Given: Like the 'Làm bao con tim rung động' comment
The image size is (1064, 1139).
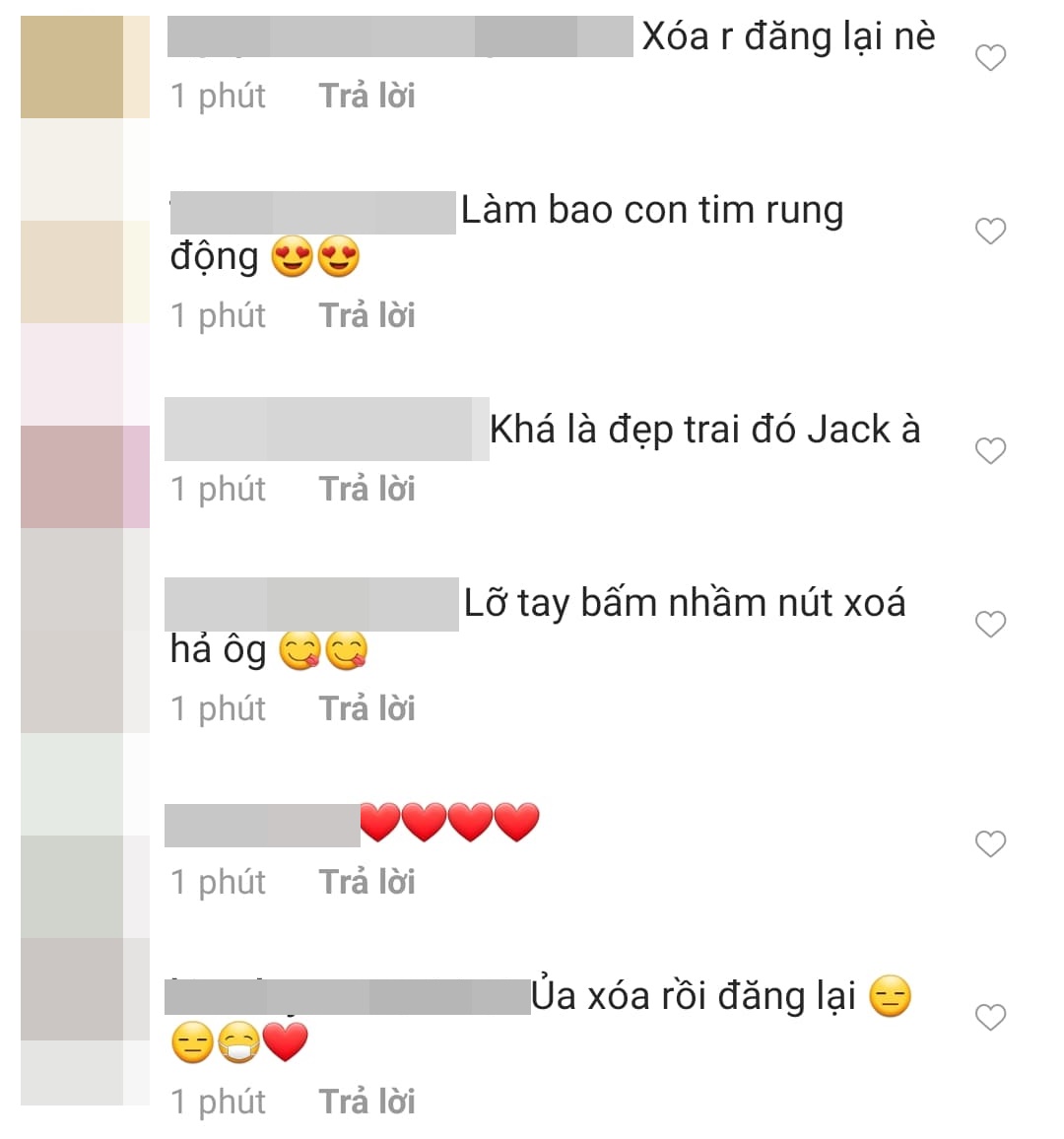Looking at the screenshot, I should [990, 232].
